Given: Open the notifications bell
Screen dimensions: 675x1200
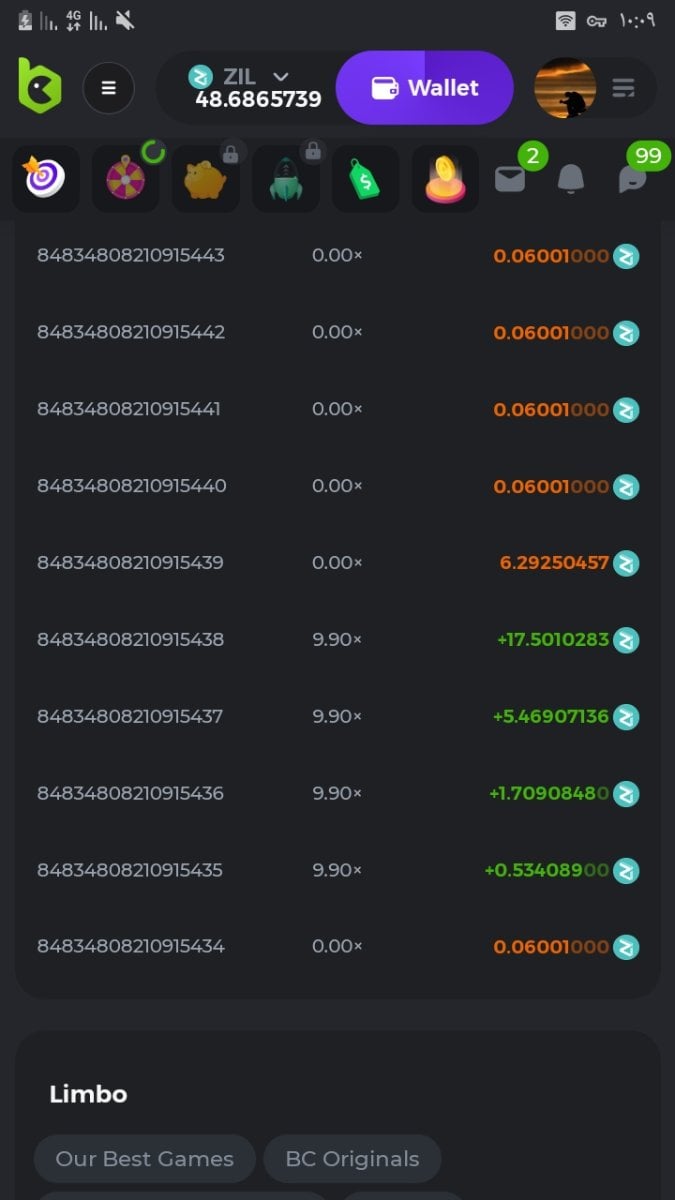Looking at the screenshot, I should click(571, 179).
